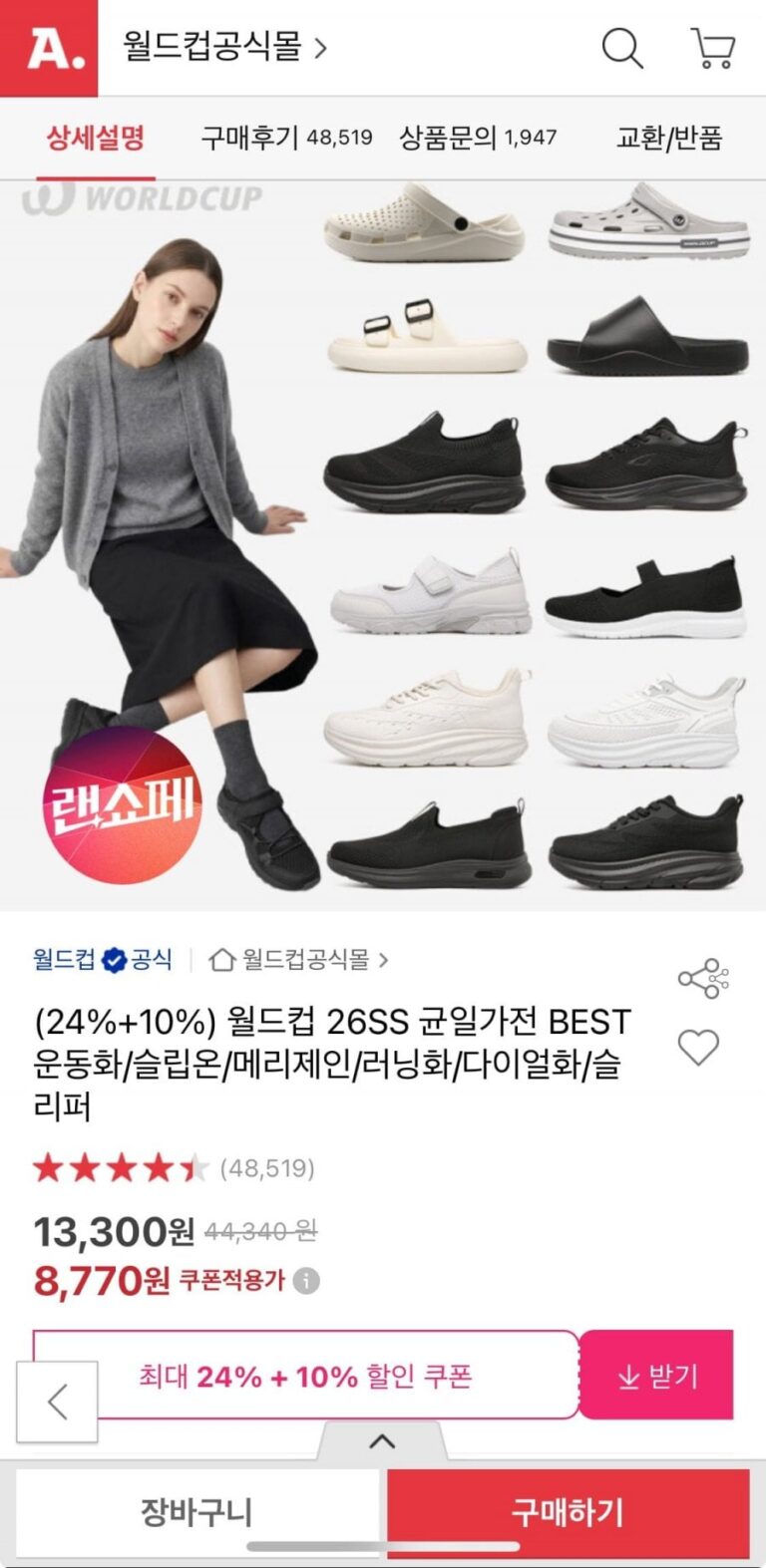Add to cart with 장바구니
The width and height of the screenshot is (766, 1568).
(195, 1512)
